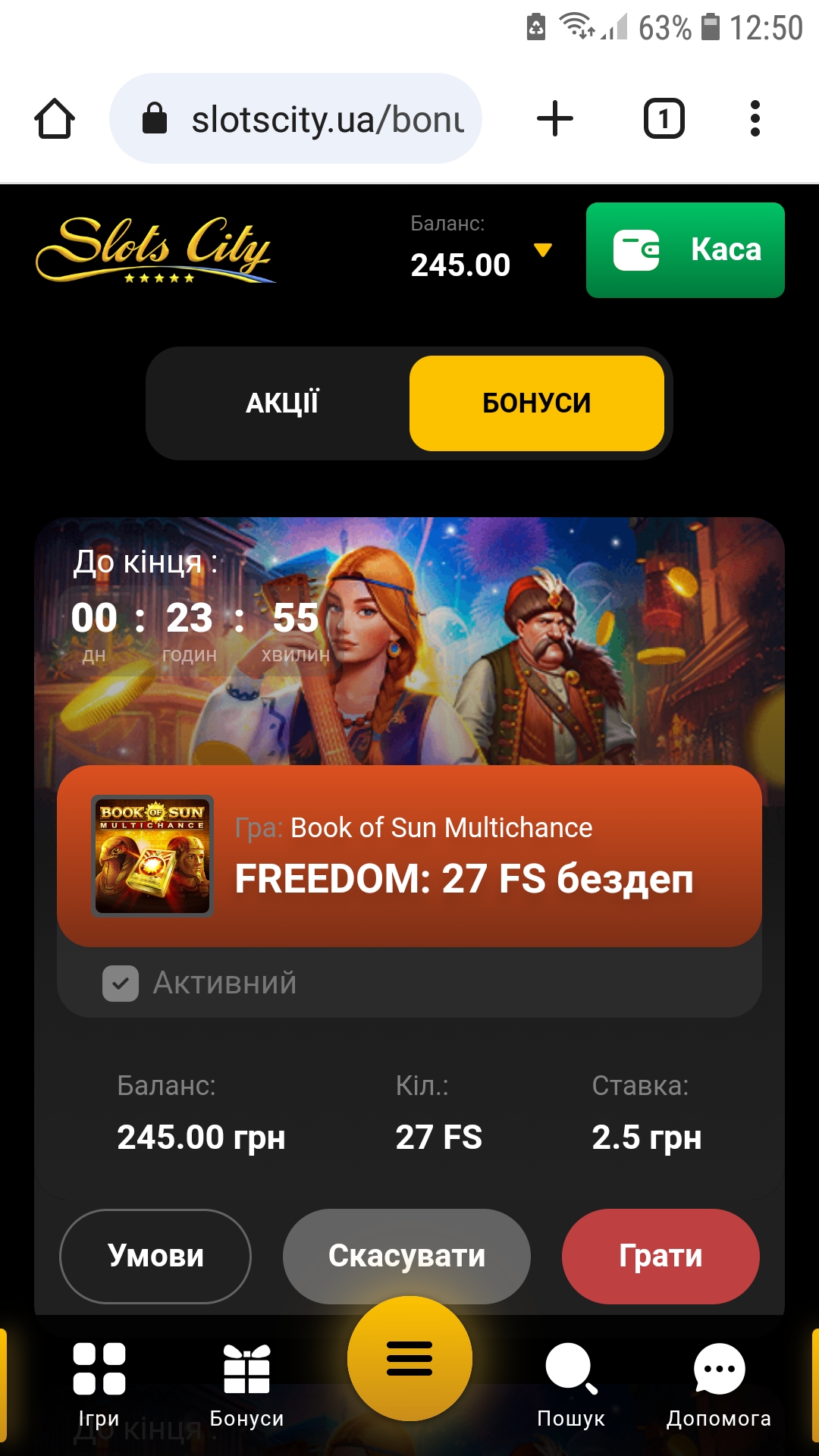View bonus conditions via Умови
The image size is (819, 1456).
(x=155, y=1257)
